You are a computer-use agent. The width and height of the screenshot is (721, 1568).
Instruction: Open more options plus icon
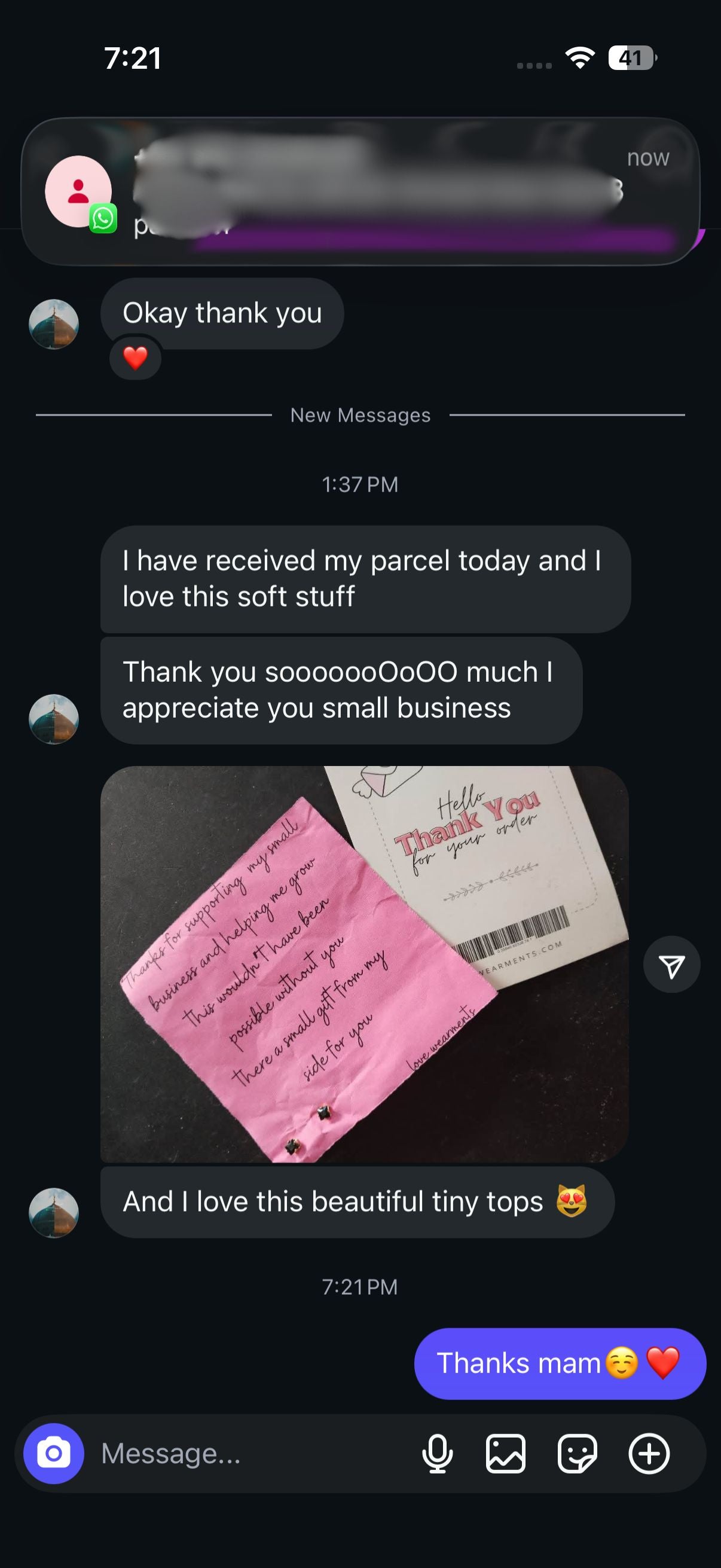[x=649, y=1454]
